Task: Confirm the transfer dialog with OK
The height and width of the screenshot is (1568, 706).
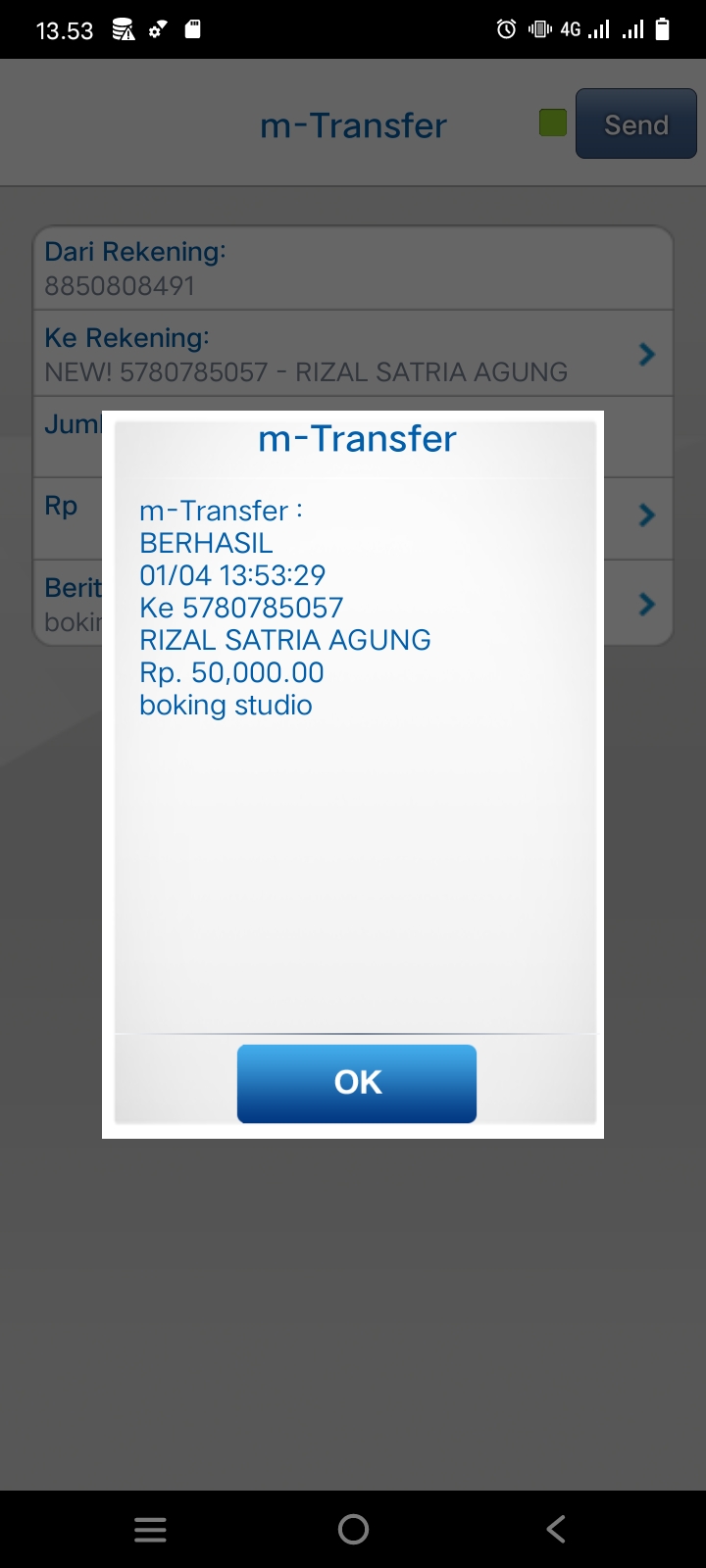Action: [357, 1083]
